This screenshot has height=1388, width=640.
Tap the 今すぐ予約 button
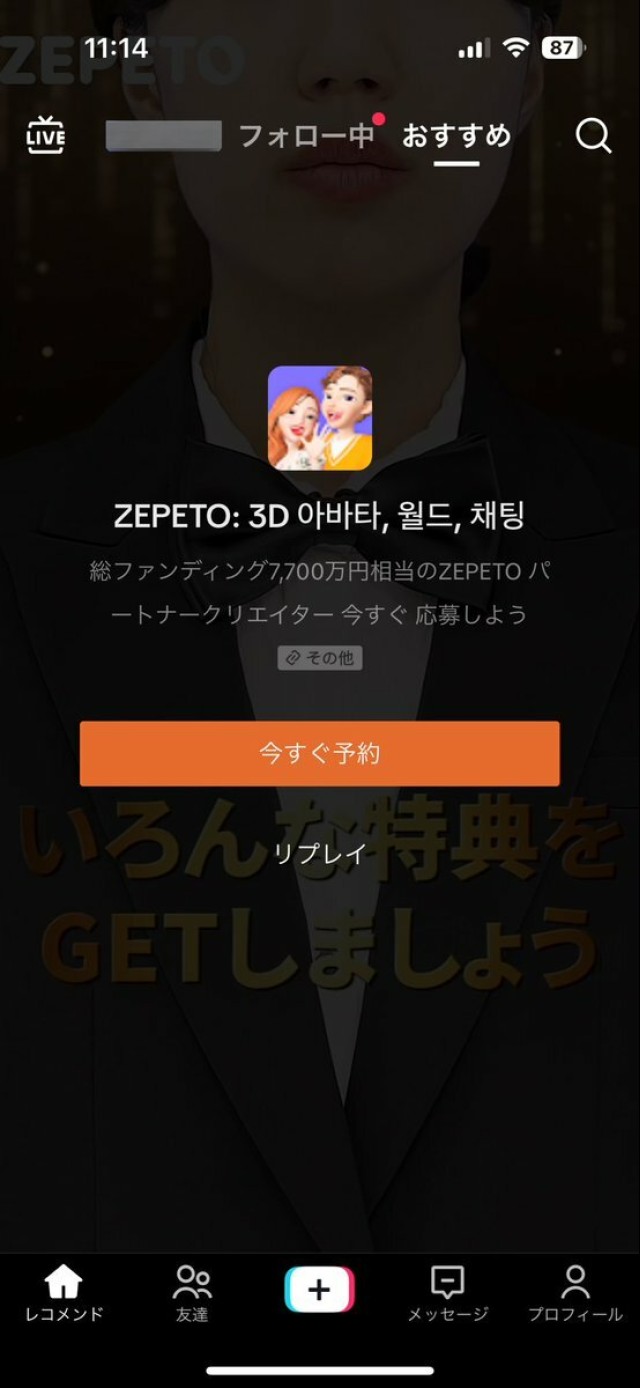click(320, 753)
